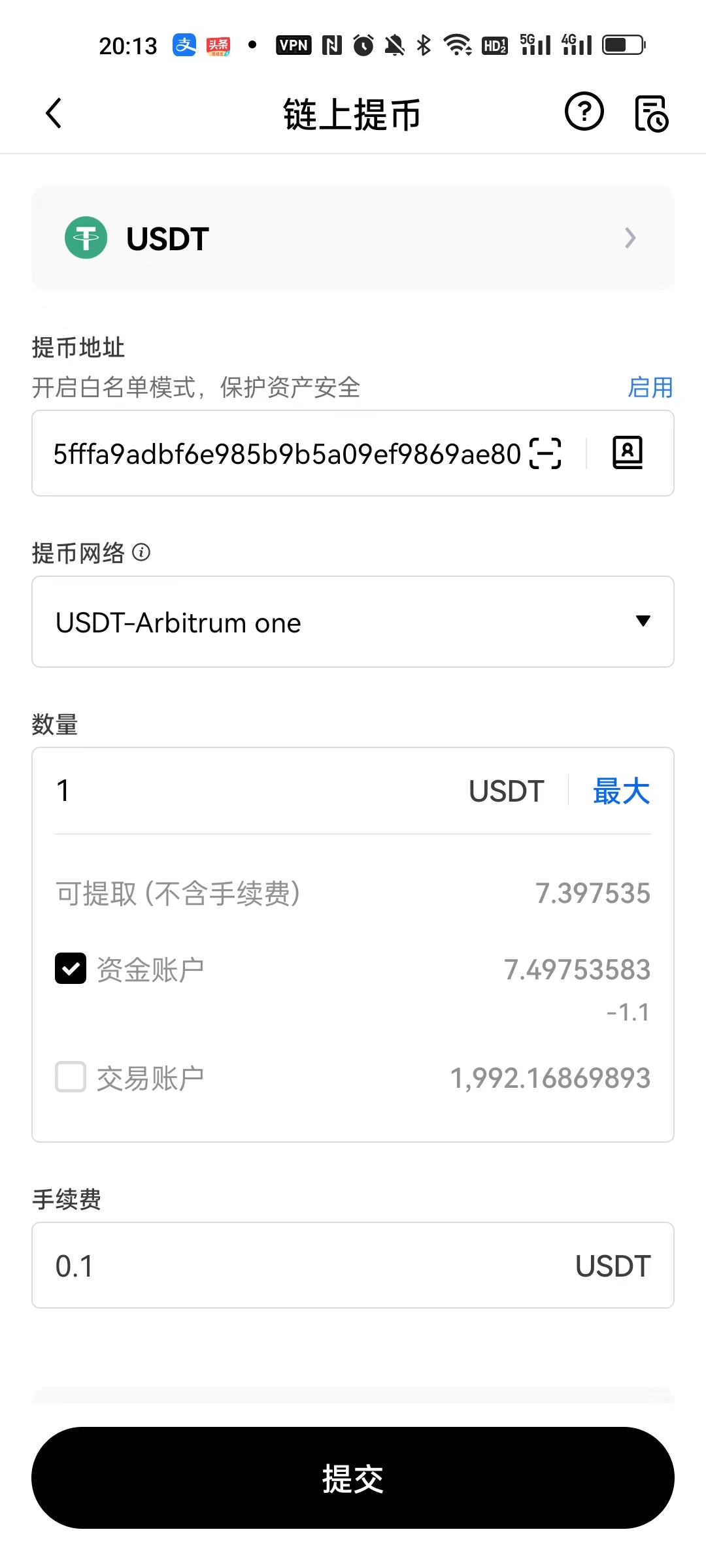Submit the withdrawal with 提交
The width and height of the screenshot is (706, 1568).
click(x=353, y=1478)
